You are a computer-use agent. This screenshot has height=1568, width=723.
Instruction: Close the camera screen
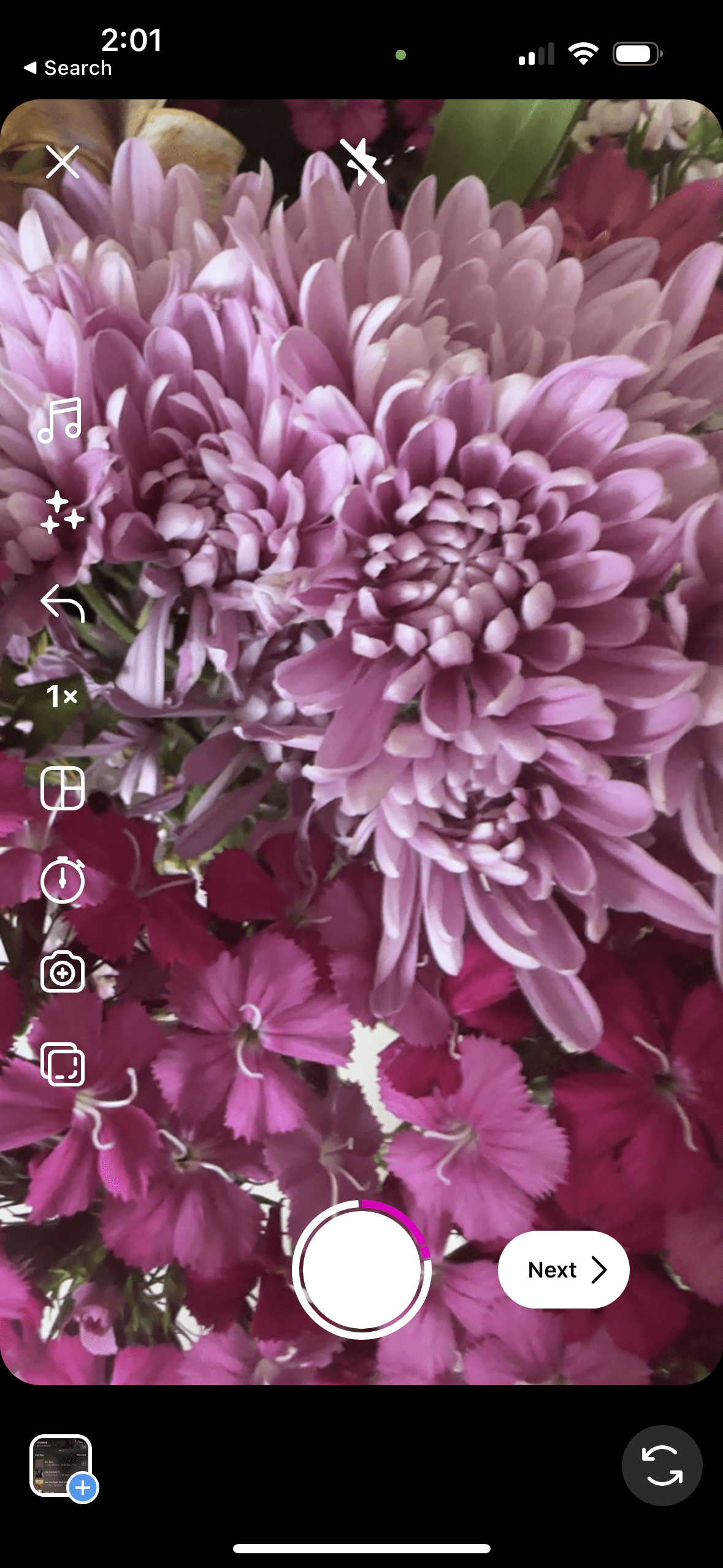point(63,162)
